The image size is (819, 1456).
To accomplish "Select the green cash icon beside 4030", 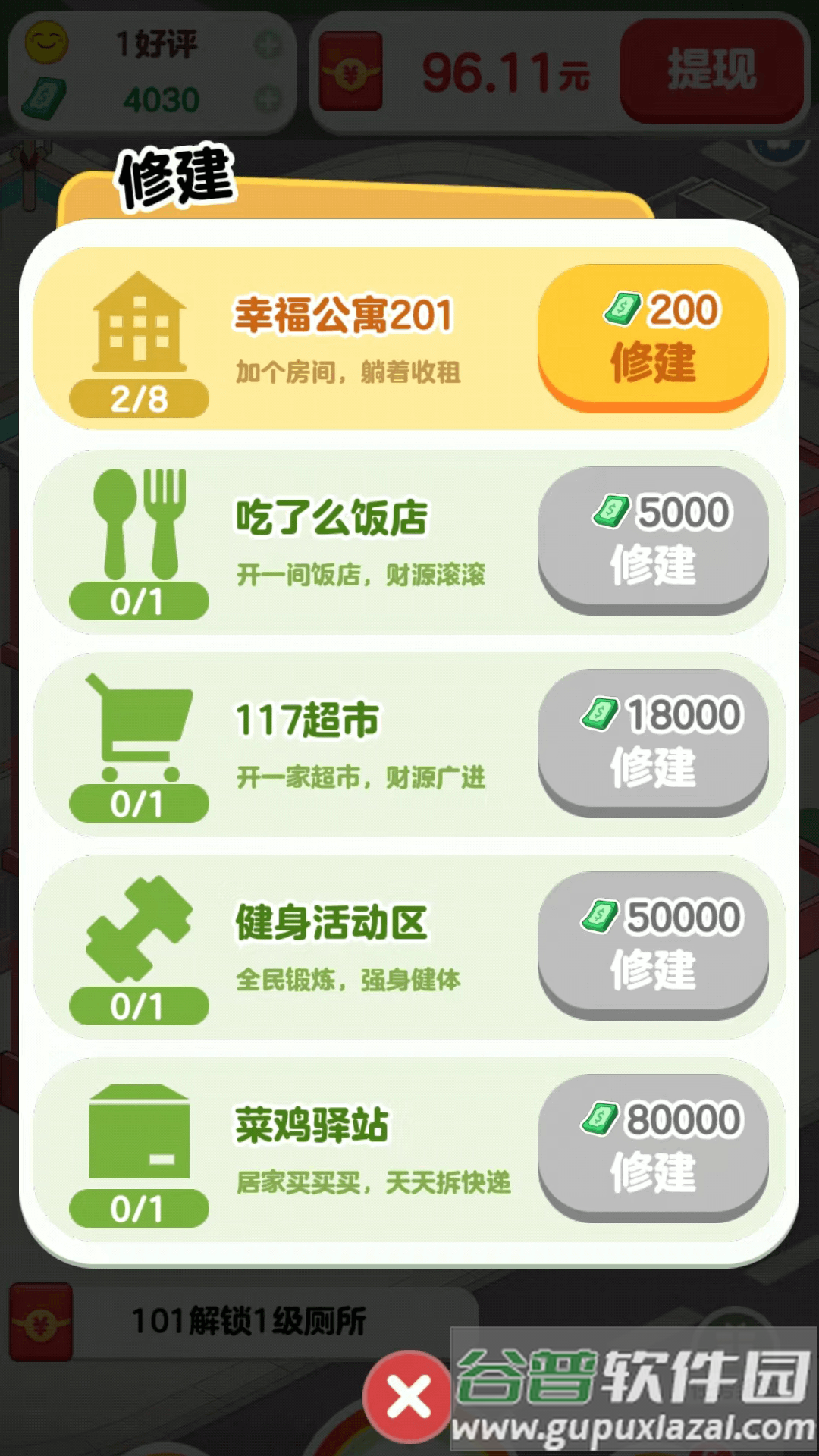I will [43, 97].
